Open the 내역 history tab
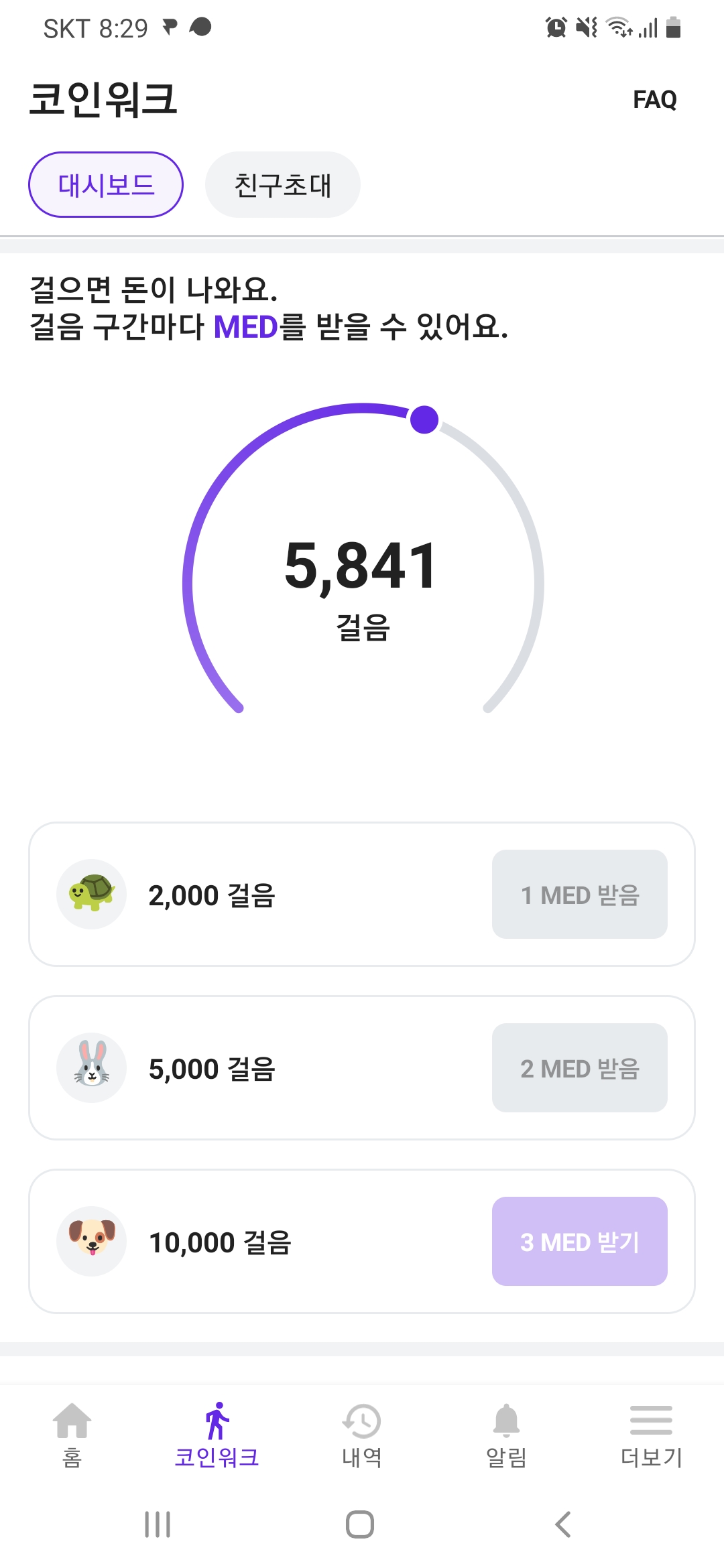This screenshot has width=724, height=1568. 362,1435
